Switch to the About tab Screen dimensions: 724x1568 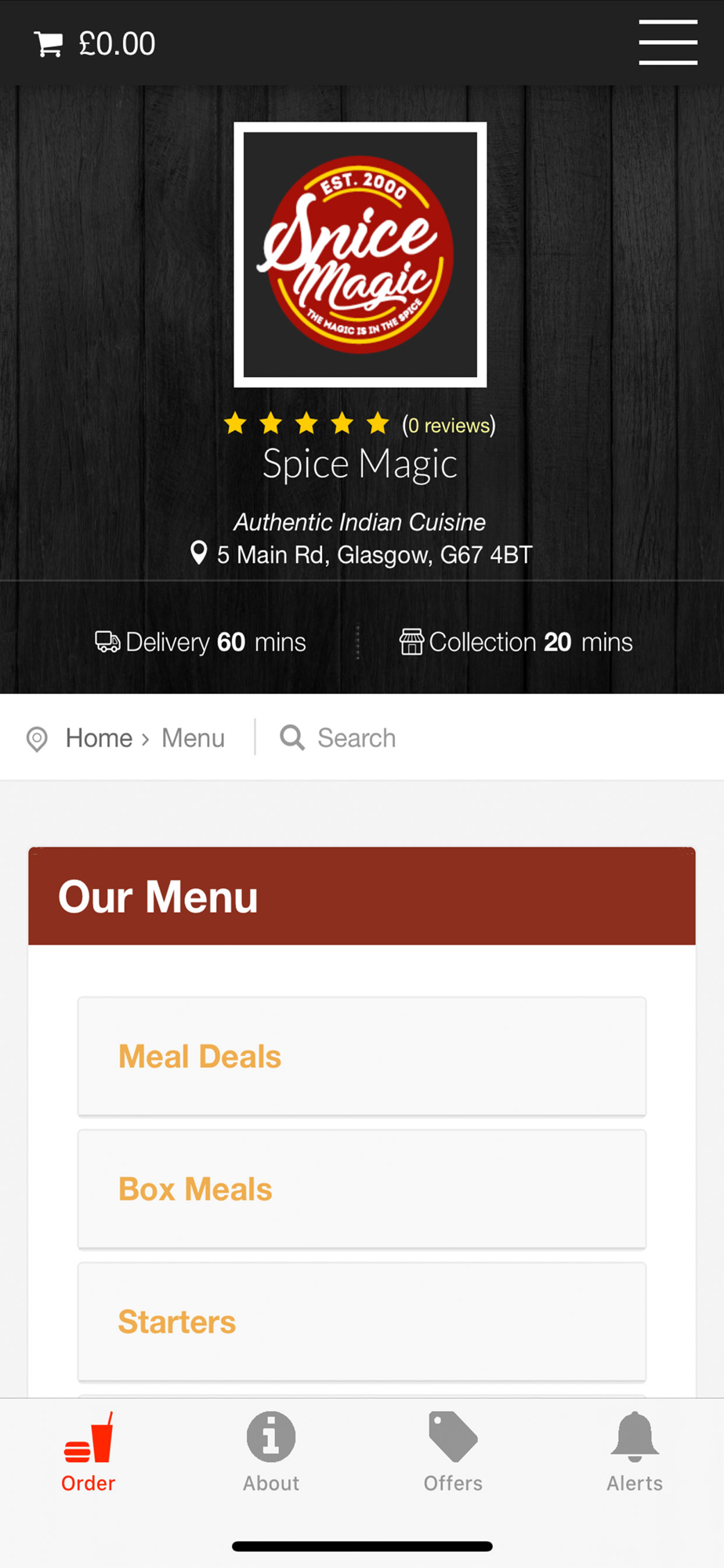click(x=271, y=1452)
